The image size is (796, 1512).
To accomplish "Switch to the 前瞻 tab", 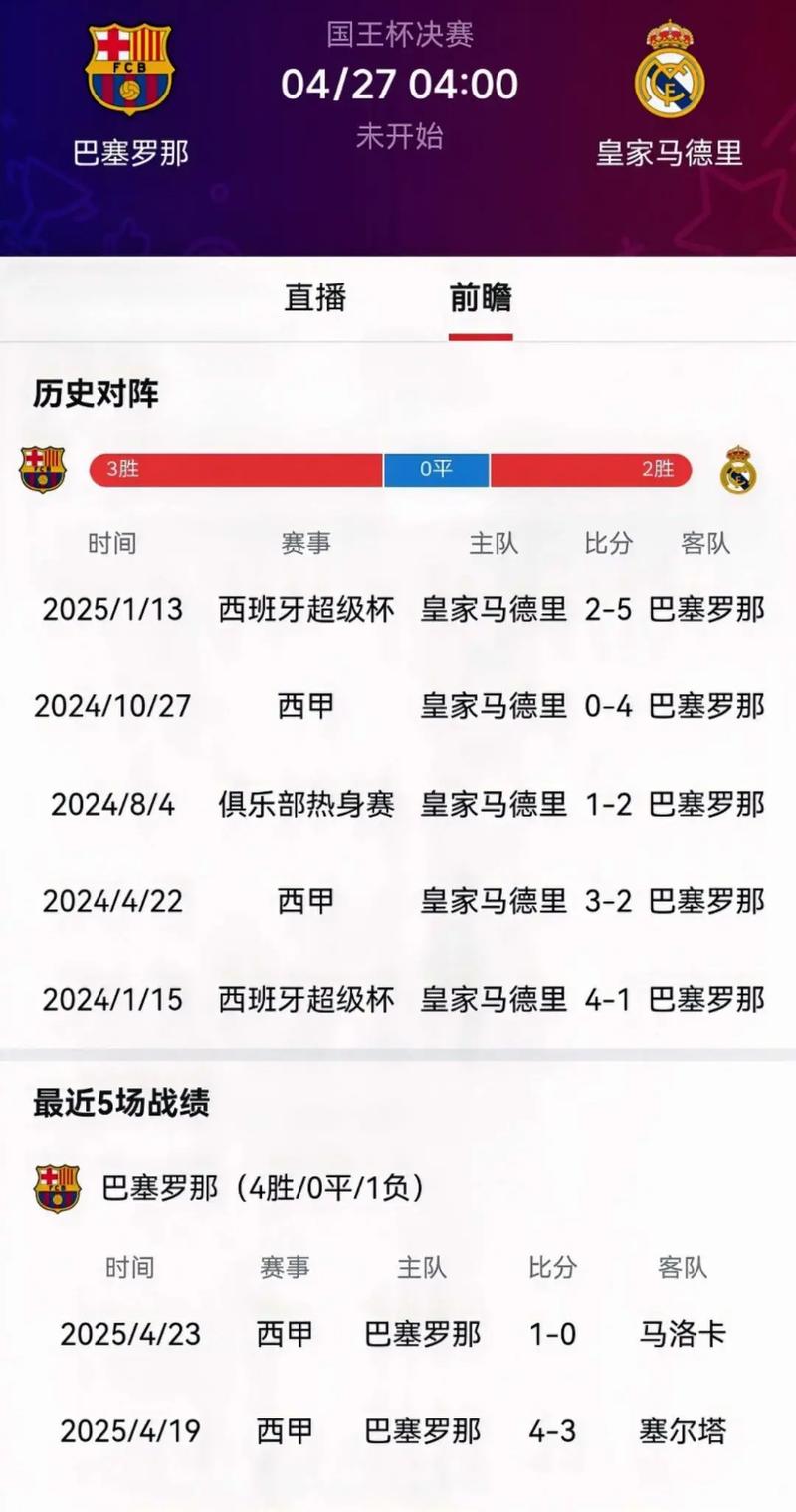I will point(480,295).
